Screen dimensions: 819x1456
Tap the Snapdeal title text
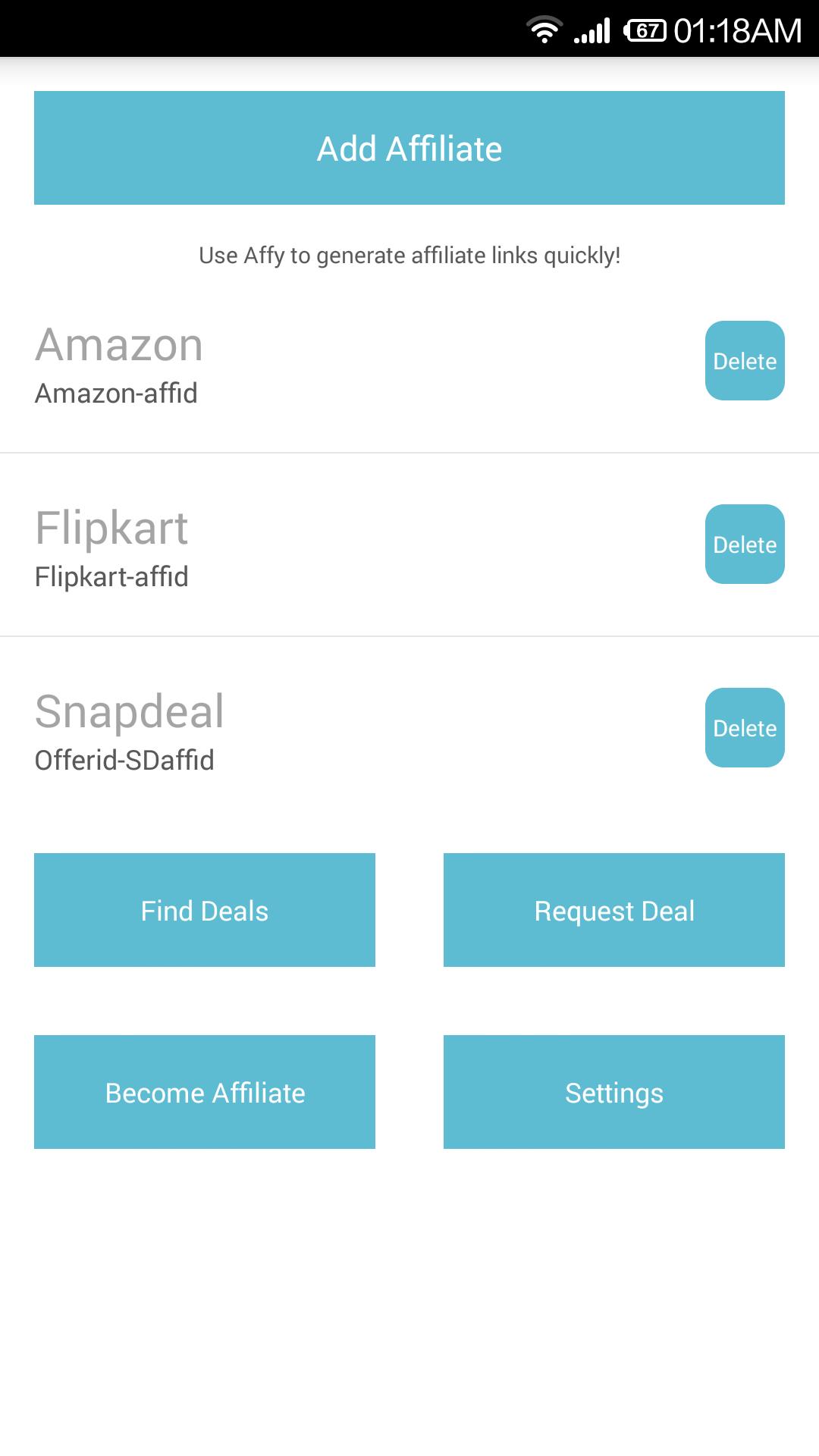click(129, 712)
